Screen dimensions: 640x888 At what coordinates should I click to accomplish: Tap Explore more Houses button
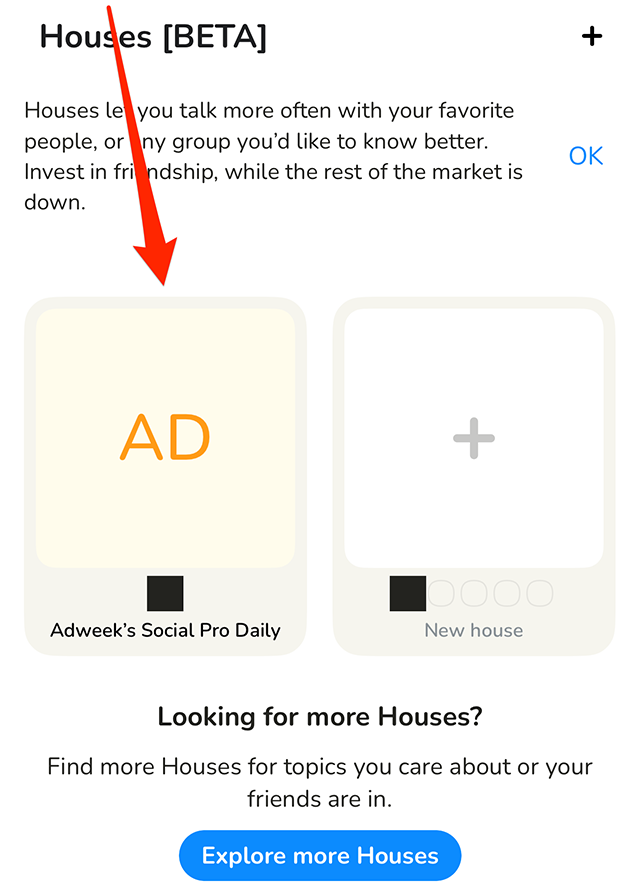coord(320,856)
